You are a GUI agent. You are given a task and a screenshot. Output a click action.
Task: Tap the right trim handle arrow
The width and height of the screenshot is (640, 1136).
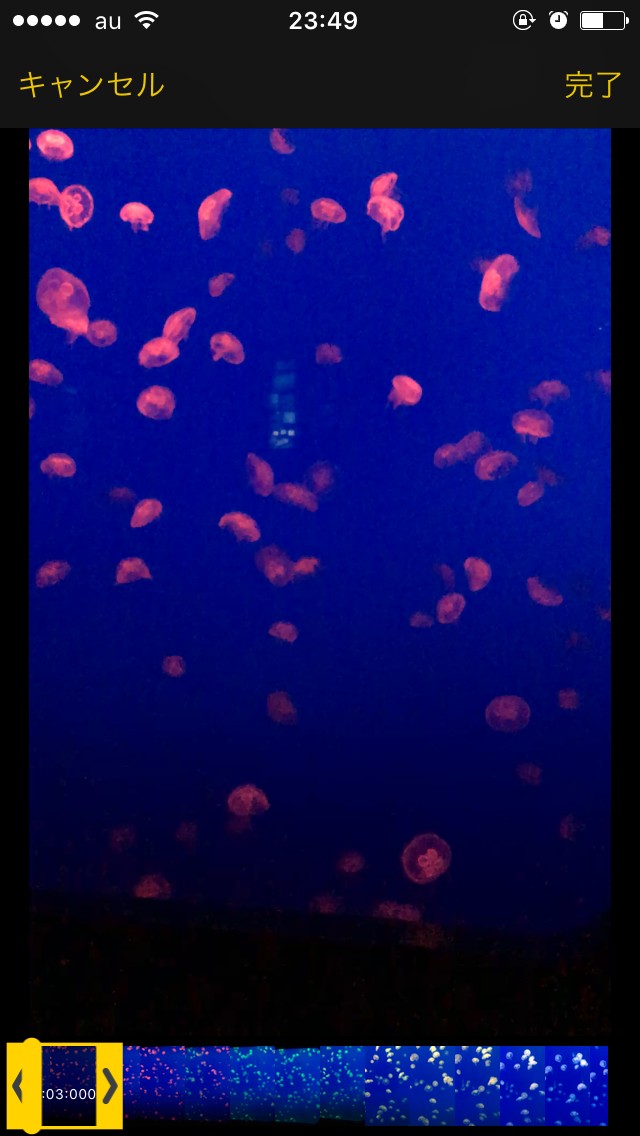(110, 1085)
